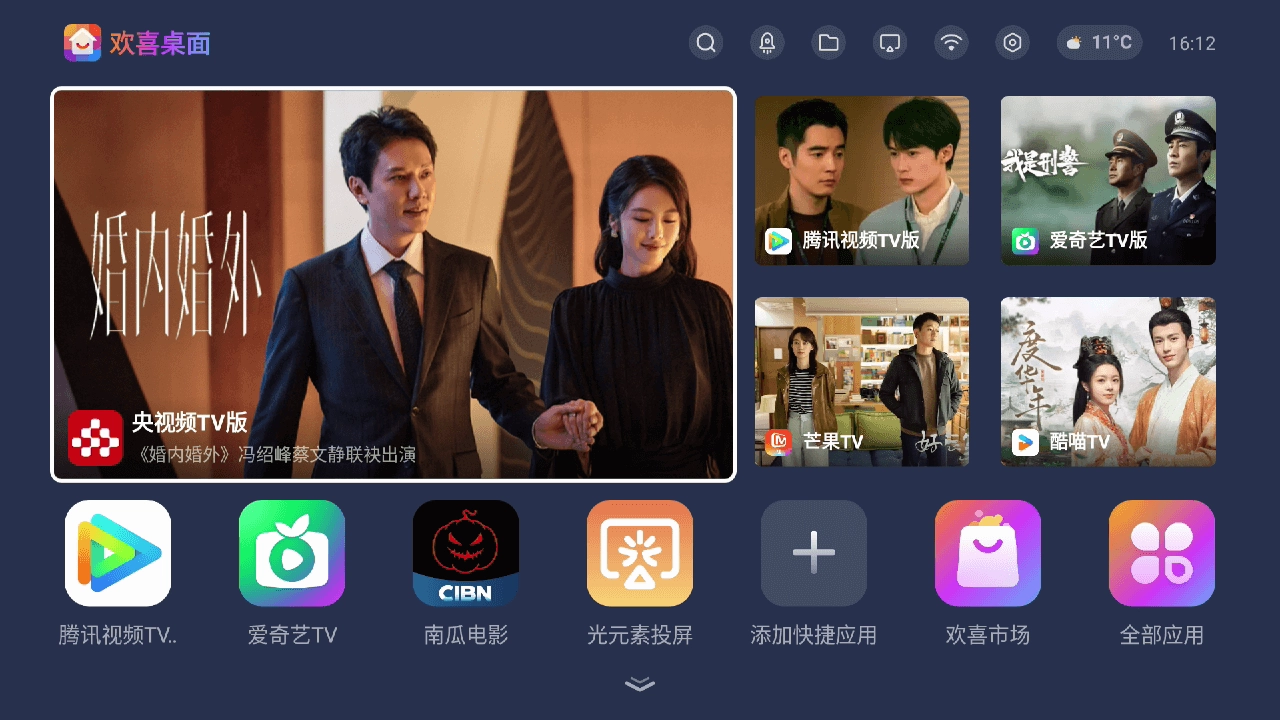Screen dimensions: 1280x720
Task: Open the settings hexagon icon
Action: [1012, 43]
